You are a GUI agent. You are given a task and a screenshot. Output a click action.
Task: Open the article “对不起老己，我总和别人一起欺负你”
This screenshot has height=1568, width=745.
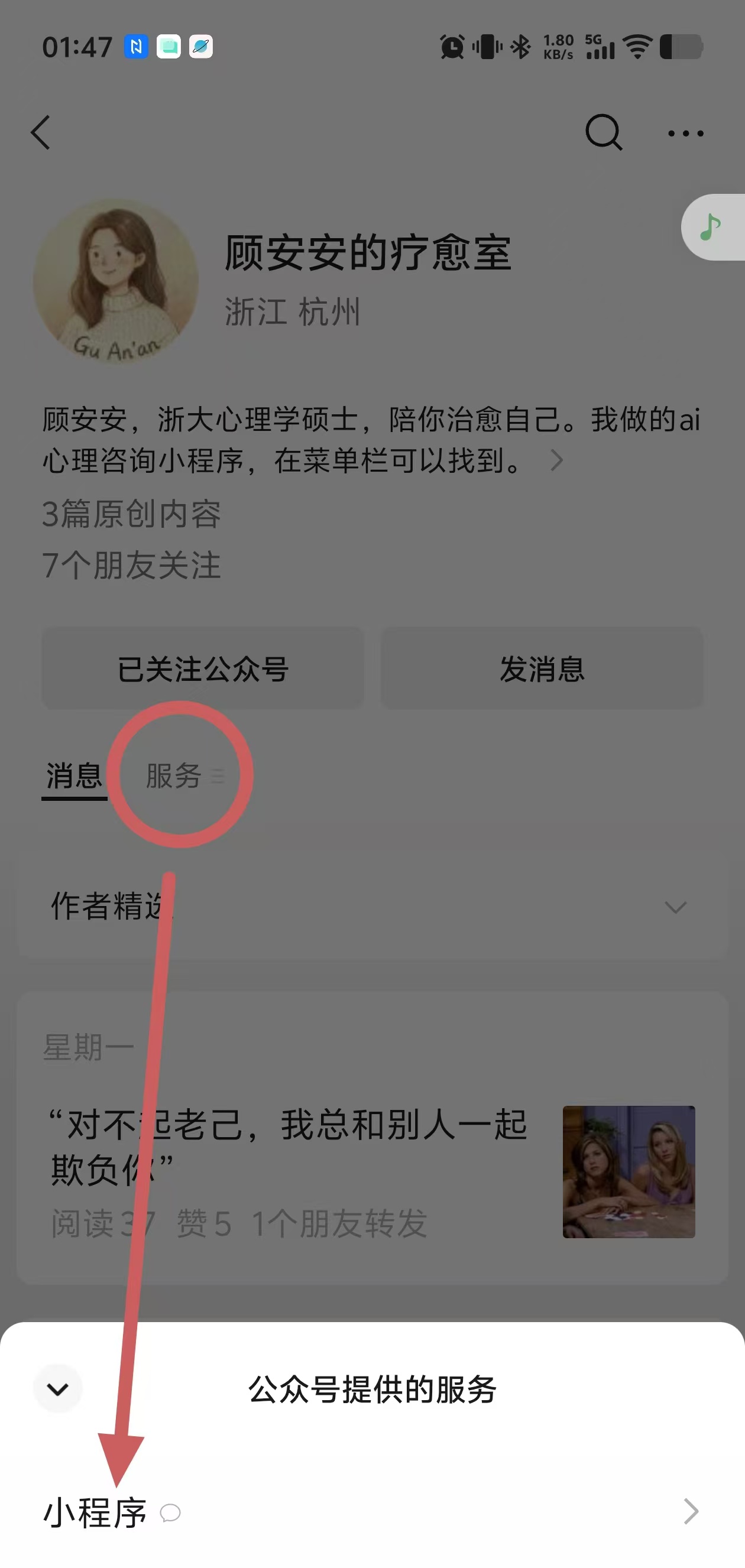pos(289,1147)
